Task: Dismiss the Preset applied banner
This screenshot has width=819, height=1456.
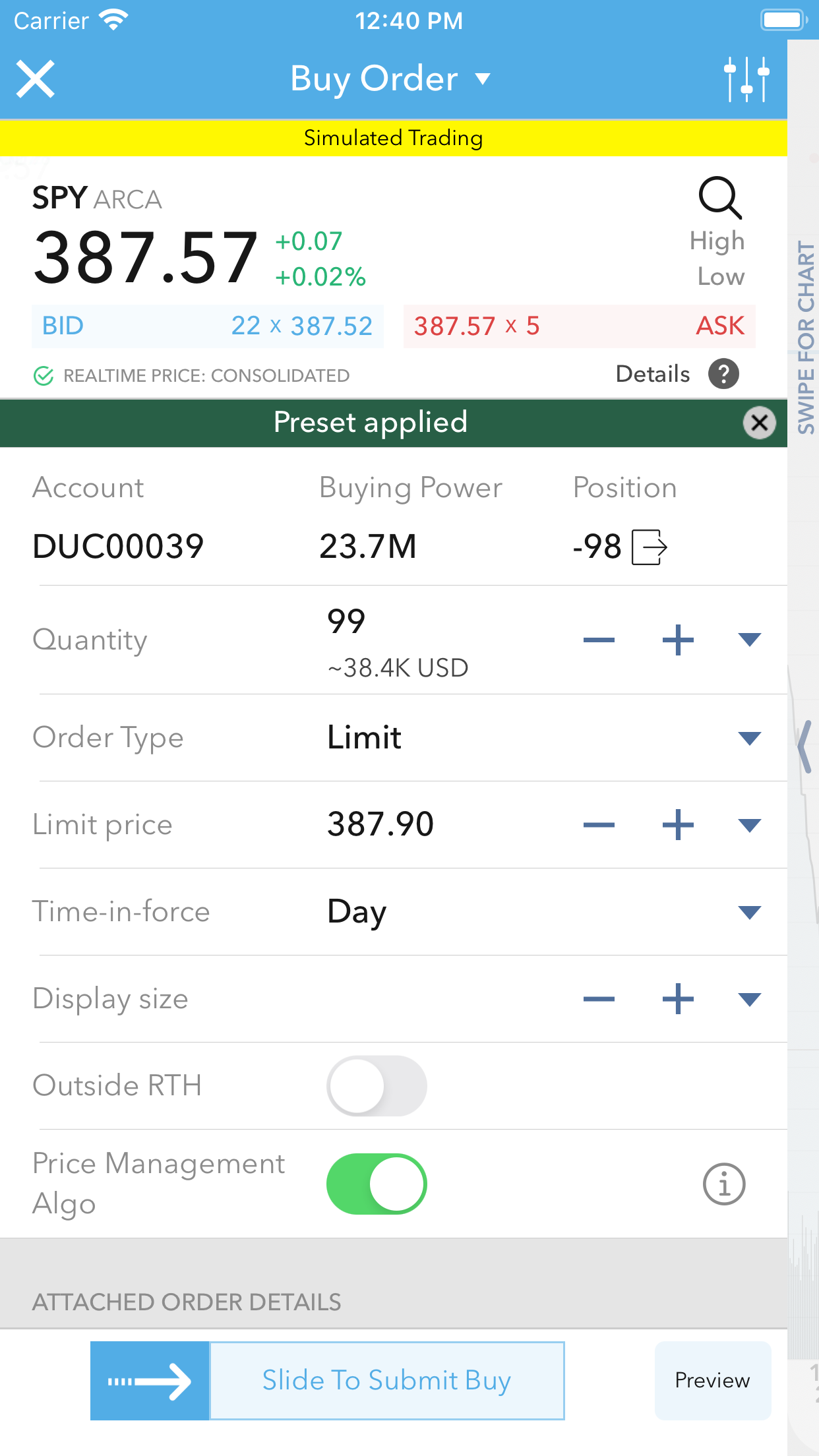Action: coord(760,423)
